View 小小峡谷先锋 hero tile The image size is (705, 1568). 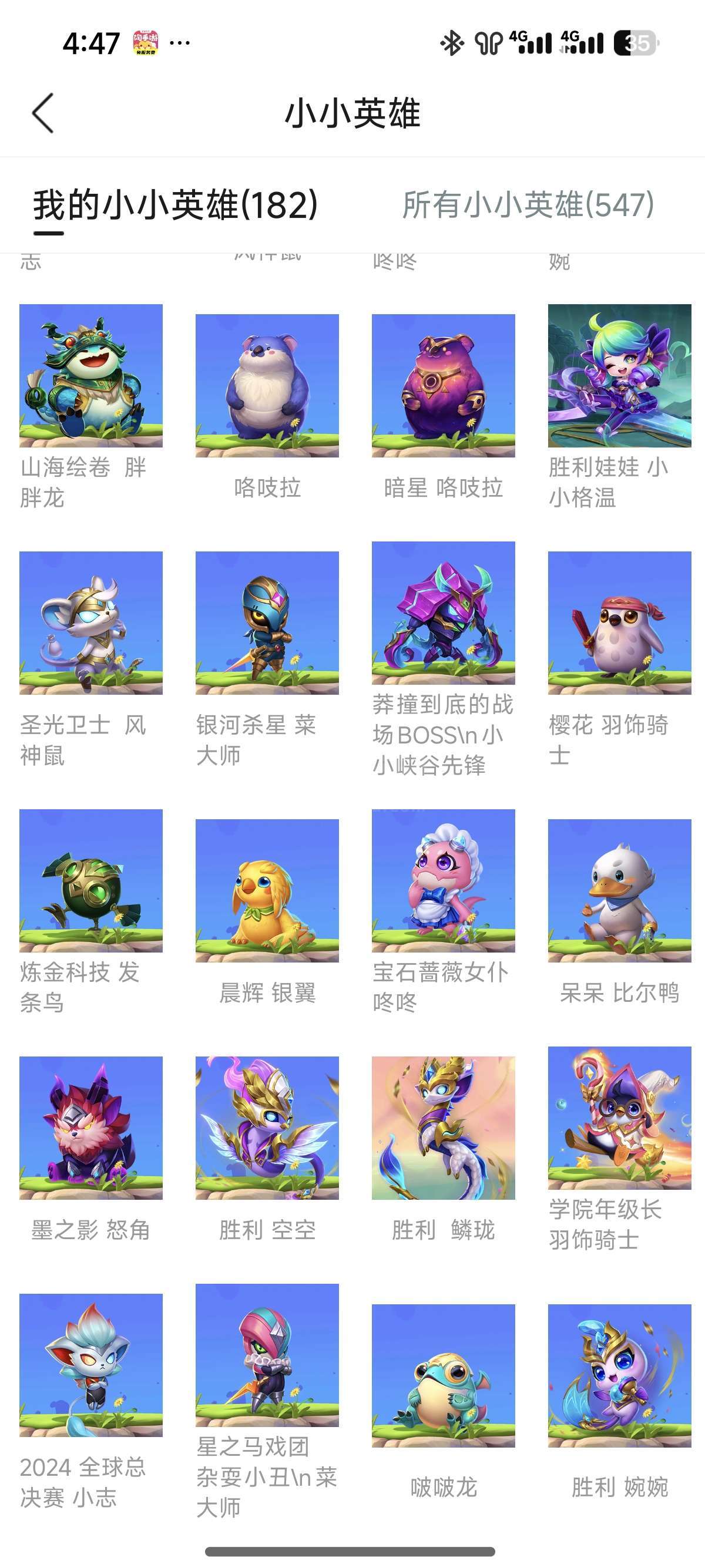click(443, 613)
